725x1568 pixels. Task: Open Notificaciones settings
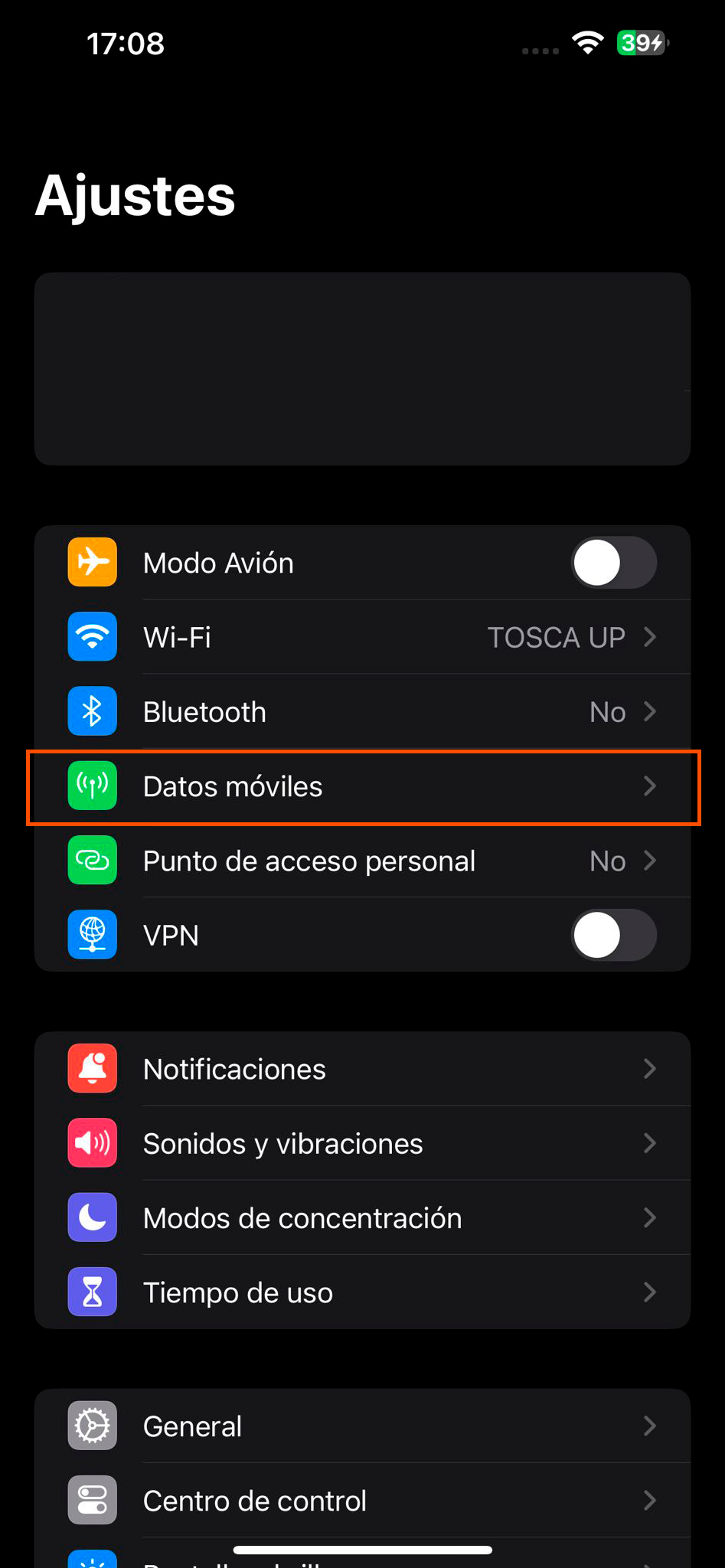coord(362,1069)
